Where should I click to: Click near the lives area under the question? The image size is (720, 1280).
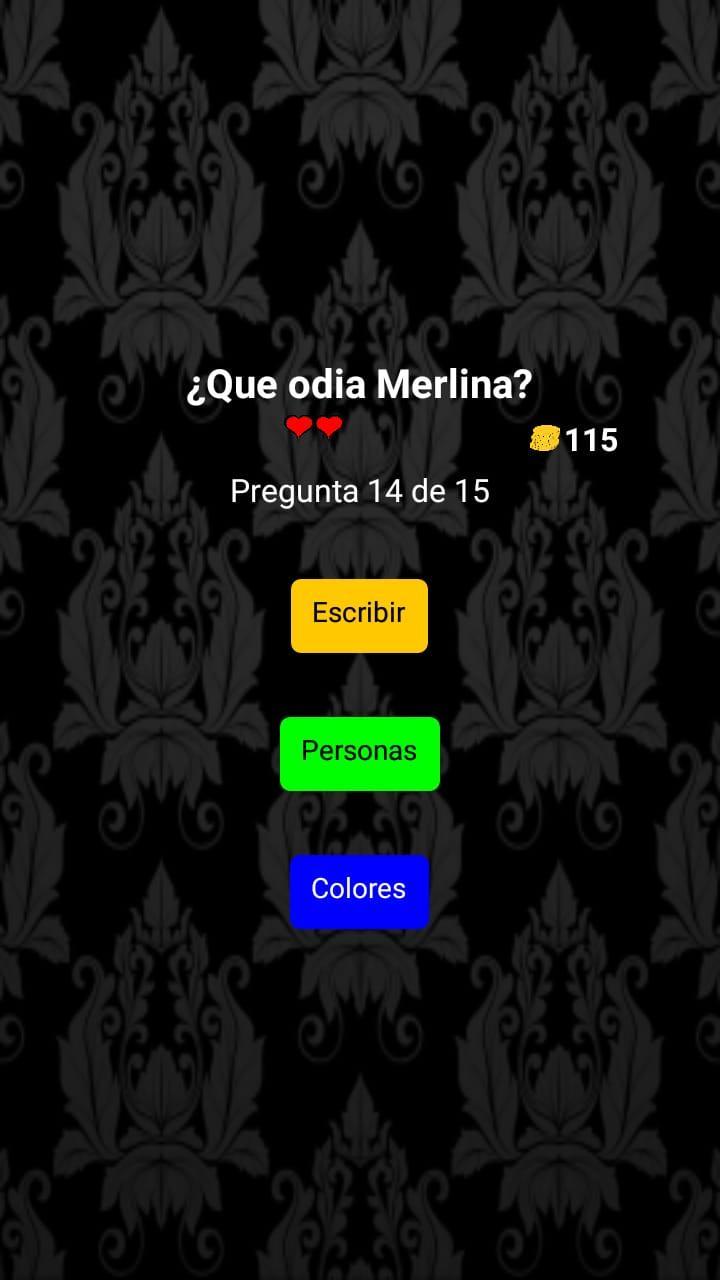[x=314, y=426]
